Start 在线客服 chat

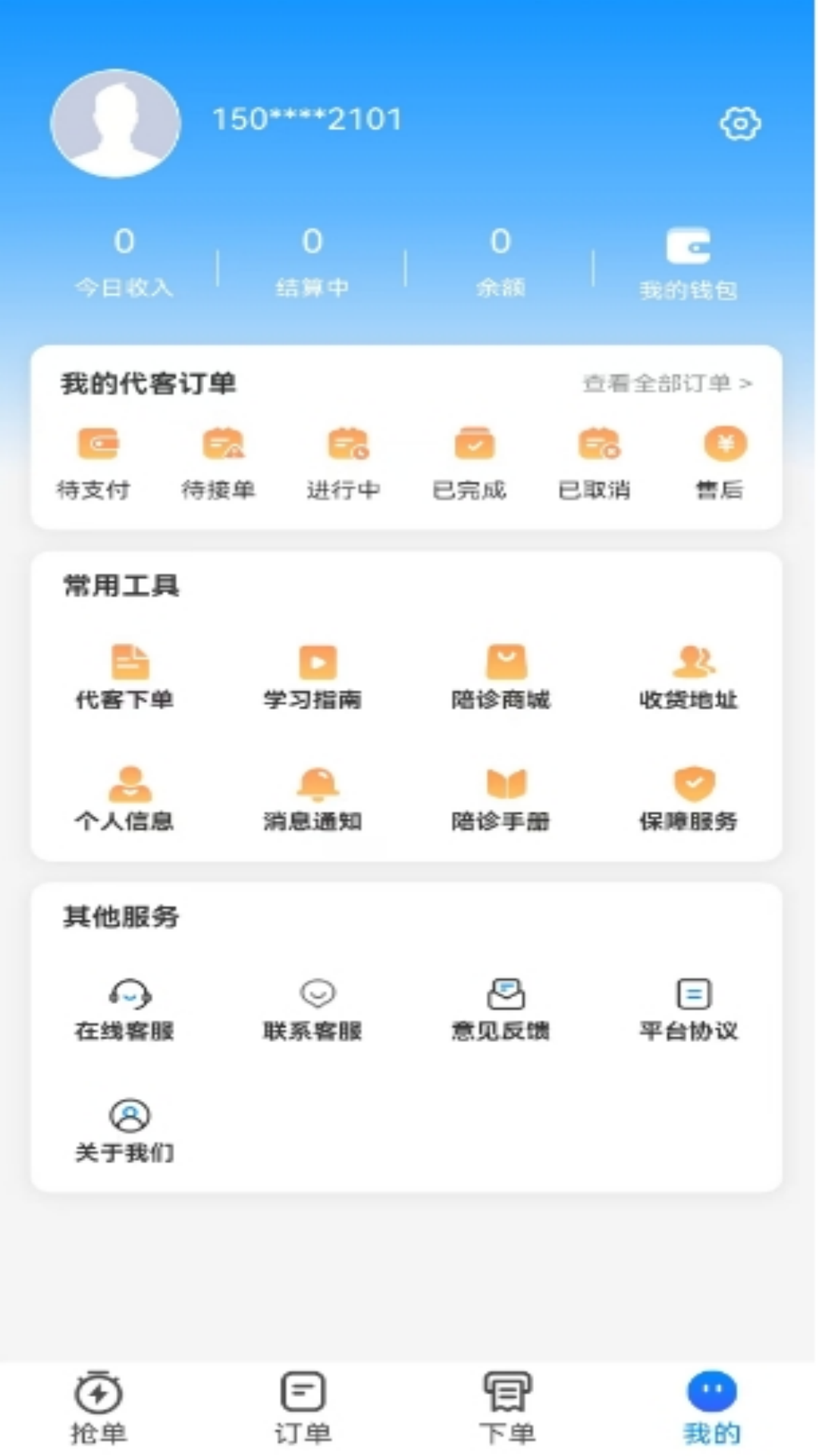pyautogui.click(x=125, y=1010)
